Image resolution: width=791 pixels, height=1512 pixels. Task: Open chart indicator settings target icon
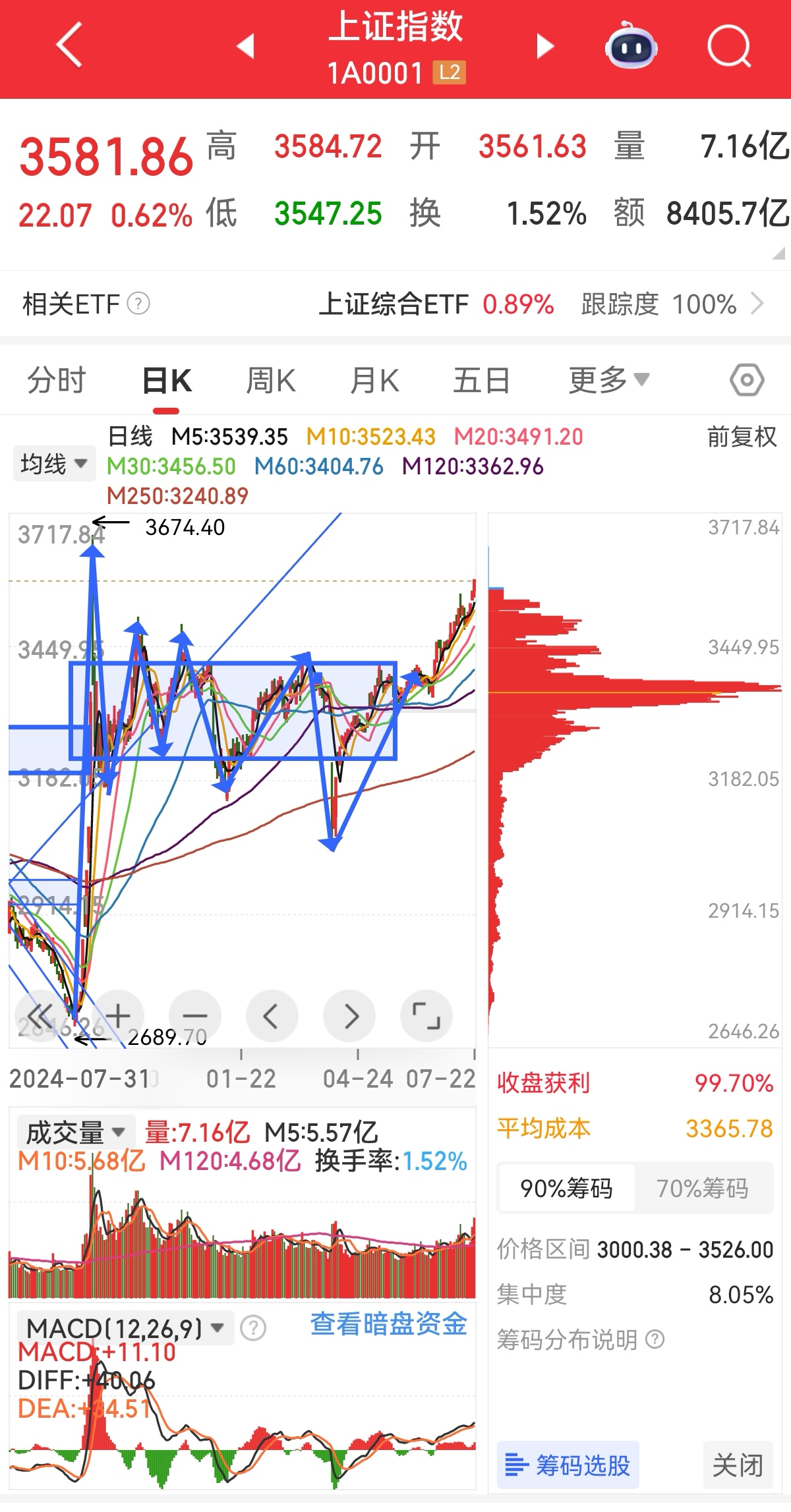coord(746,379)
